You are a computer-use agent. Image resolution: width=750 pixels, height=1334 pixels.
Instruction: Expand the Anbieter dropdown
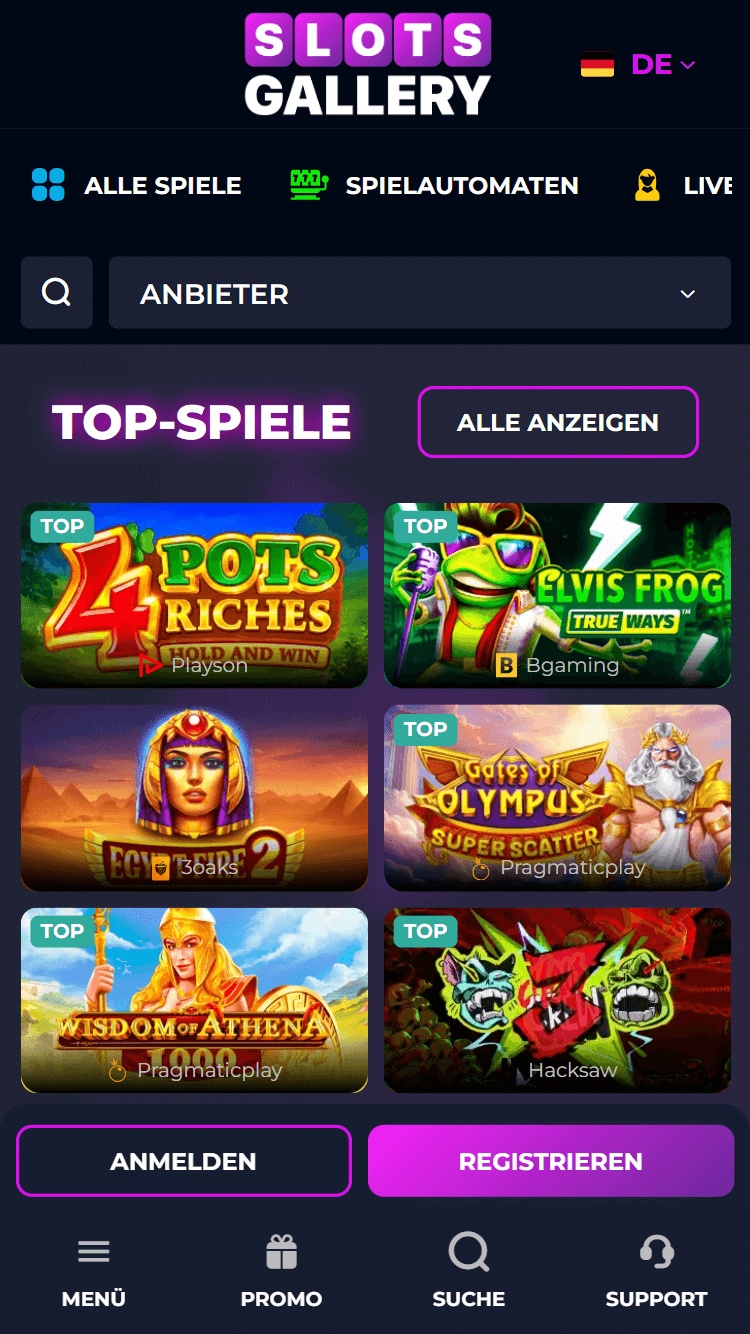pos(419,293)
